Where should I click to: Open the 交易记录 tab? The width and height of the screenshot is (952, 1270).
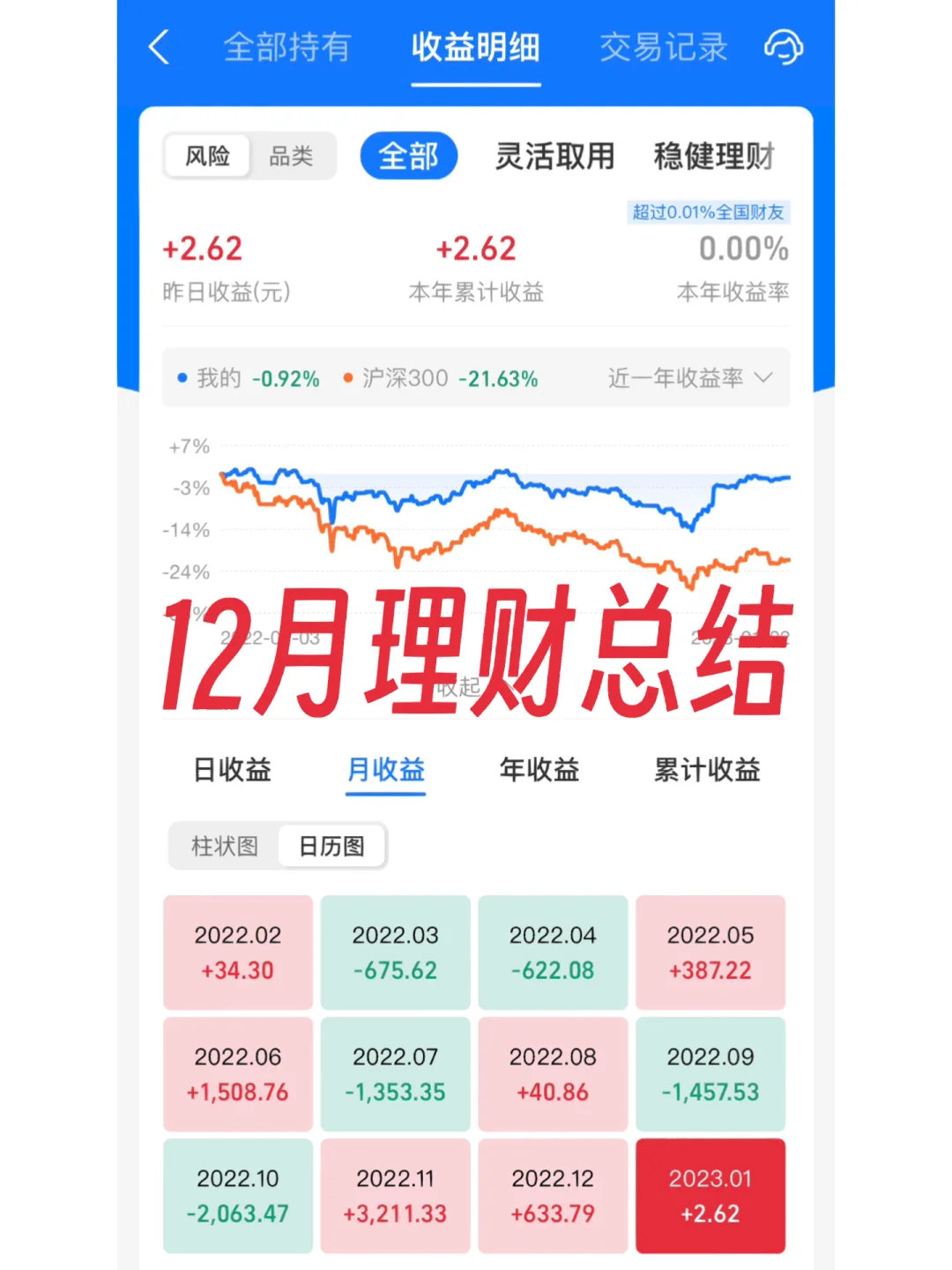[662, 49]
